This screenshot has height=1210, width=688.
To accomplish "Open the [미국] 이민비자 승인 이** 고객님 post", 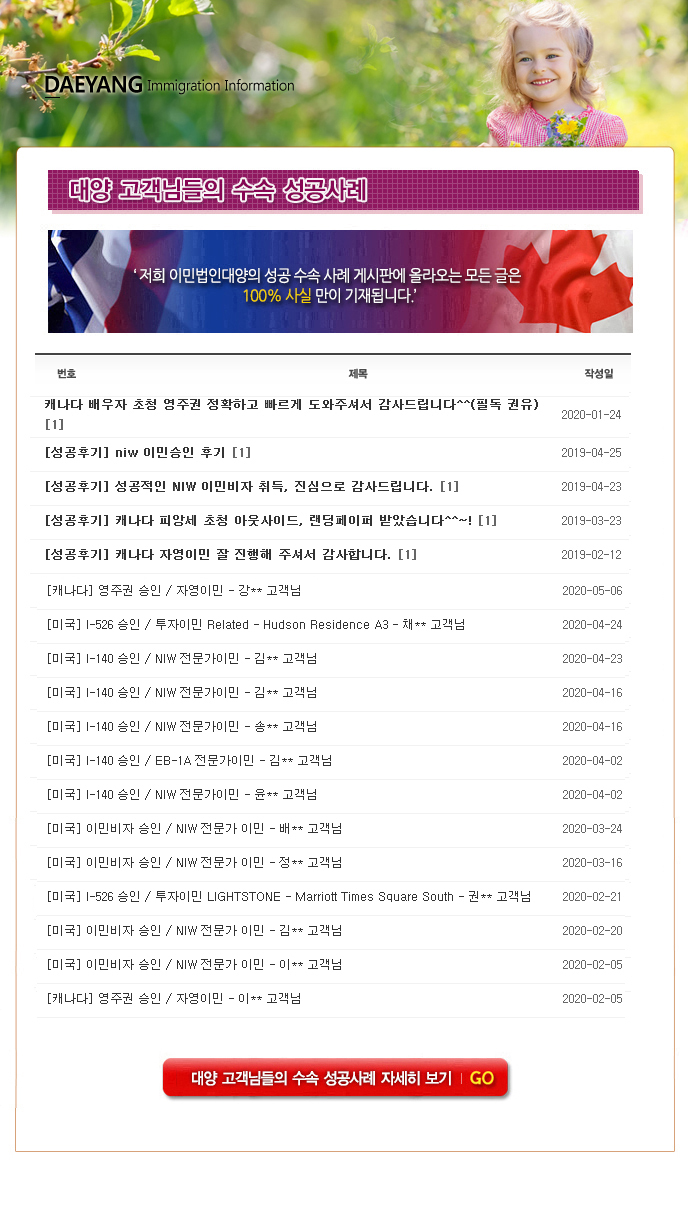I will click(194, 965).
